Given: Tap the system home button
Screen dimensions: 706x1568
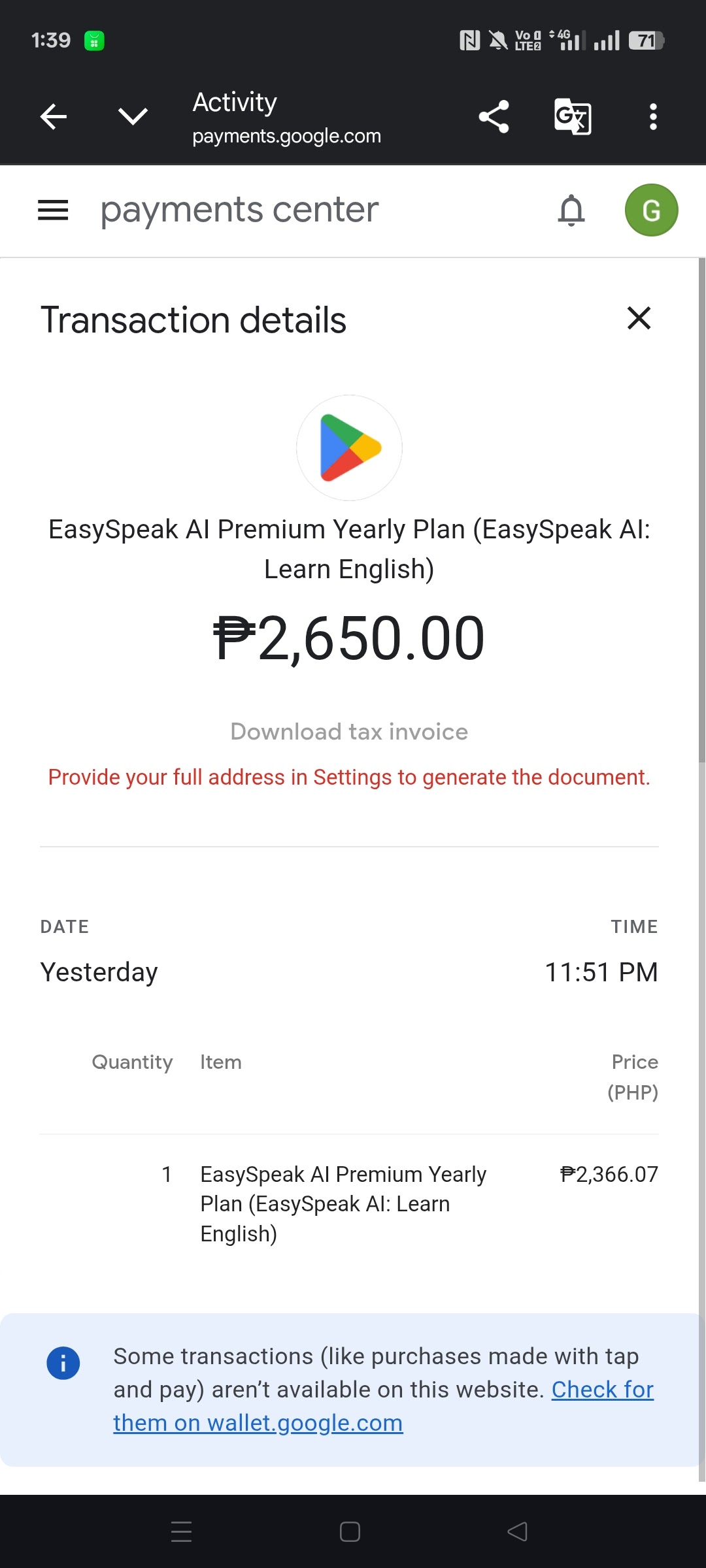Looking at the screenshot, I should coord(350,1531).
